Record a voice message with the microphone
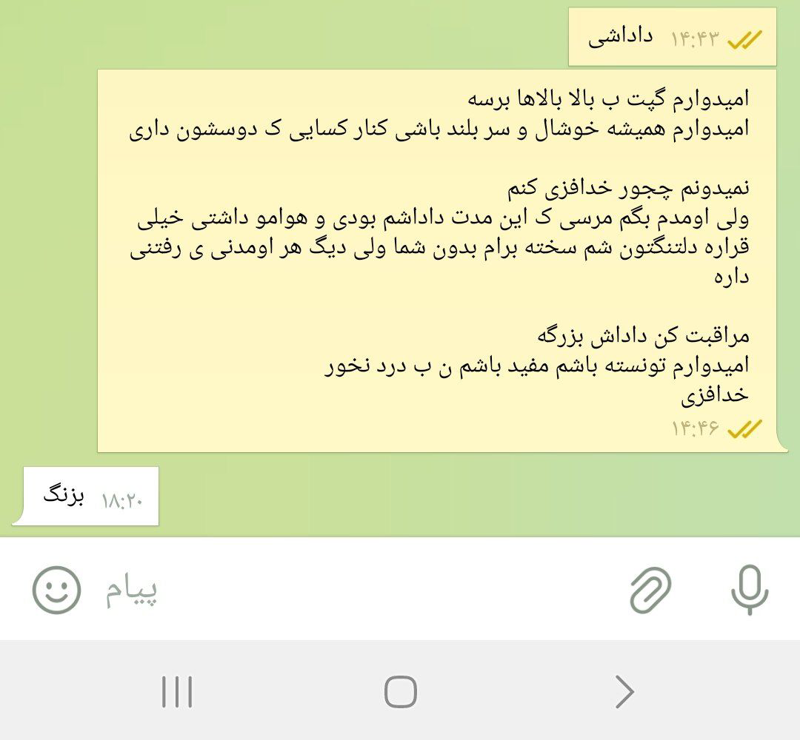Screen dimensions: 800x740 pyautogui.click(x=748, y=590)
